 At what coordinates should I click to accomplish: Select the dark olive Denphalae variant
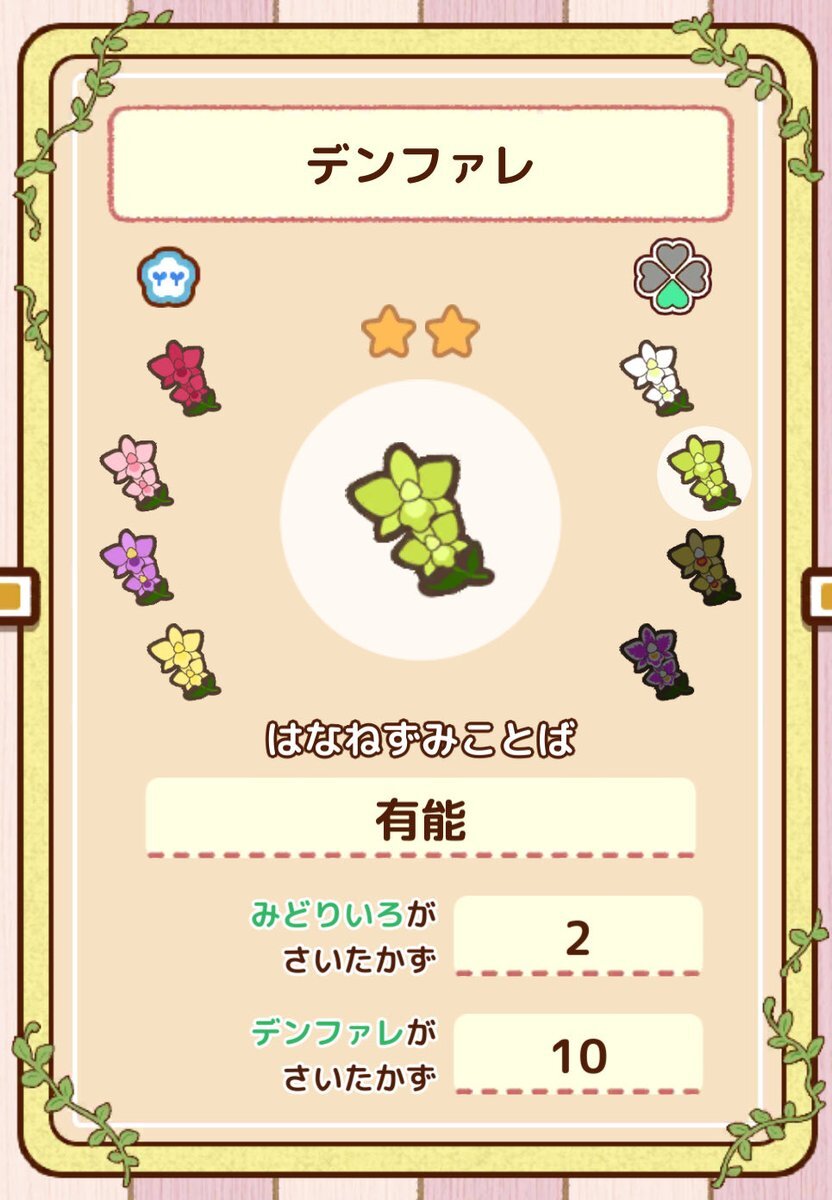(703, 566)
